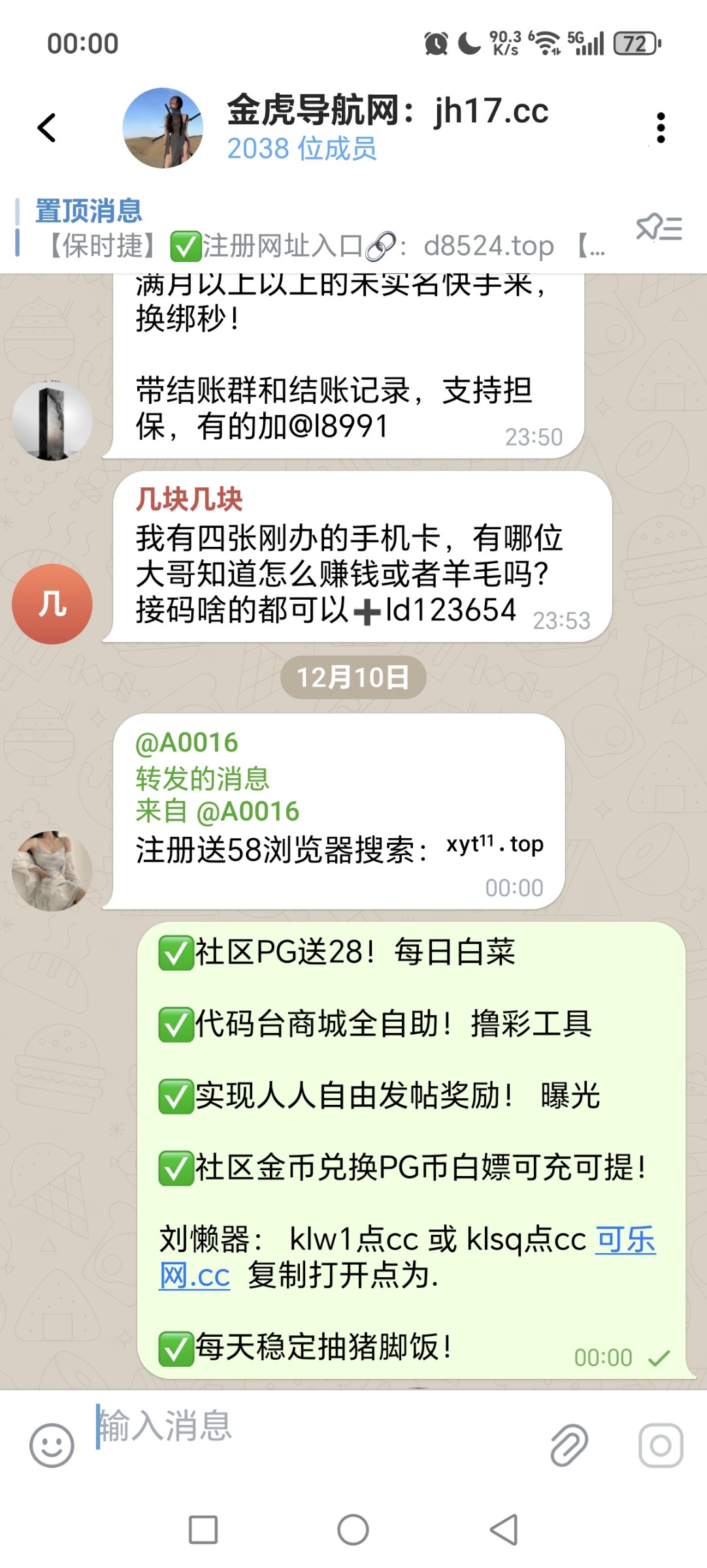Open the 金虎导航网 group info header

(387, 127)
